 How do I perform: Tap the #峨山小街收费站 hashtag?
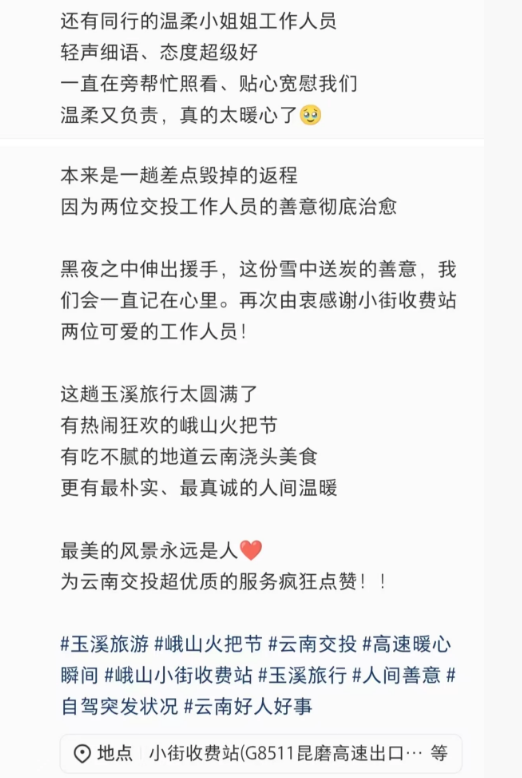[179, 675]
